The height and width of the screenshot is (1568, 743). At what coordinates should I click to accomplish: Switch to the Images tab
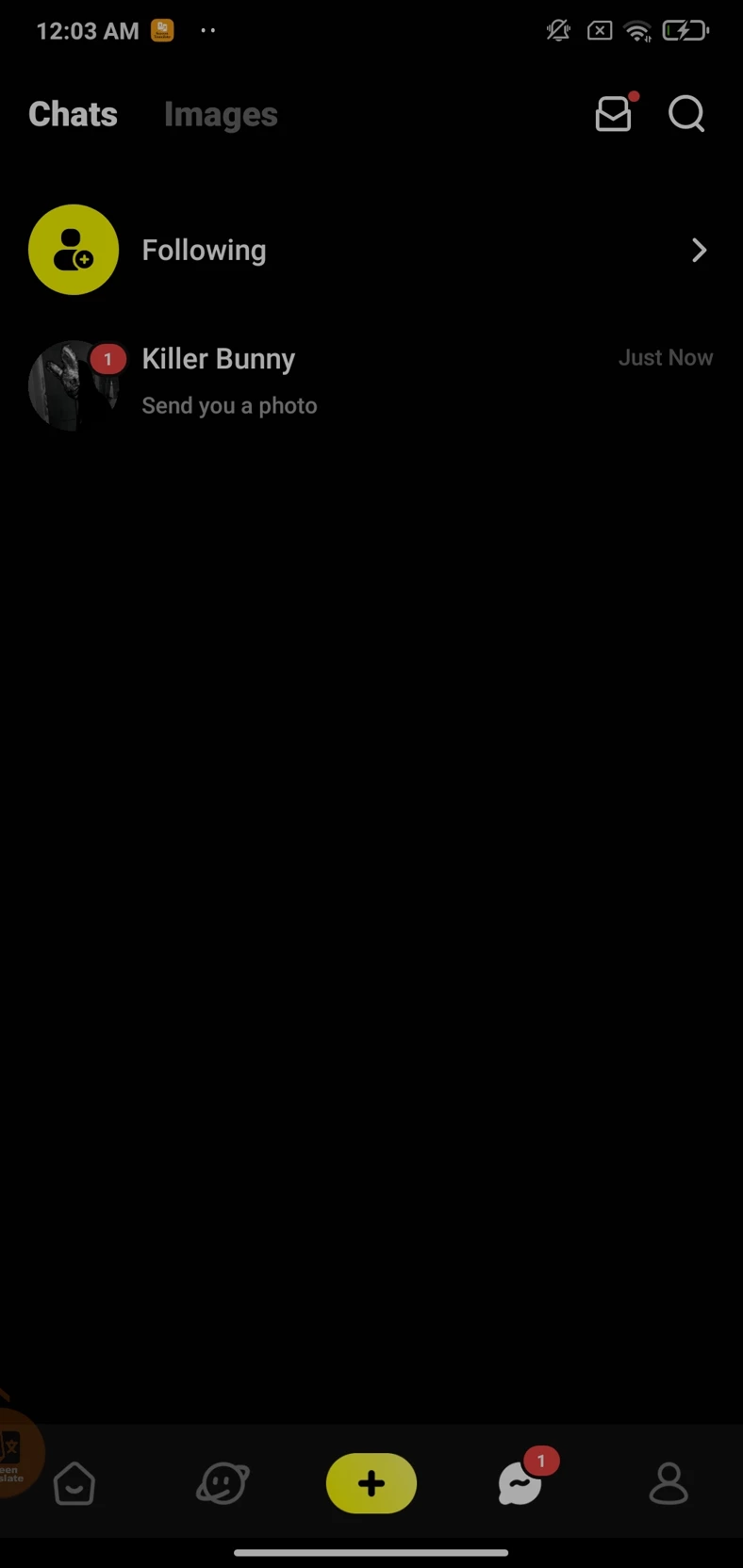click(x=221, y=114)
